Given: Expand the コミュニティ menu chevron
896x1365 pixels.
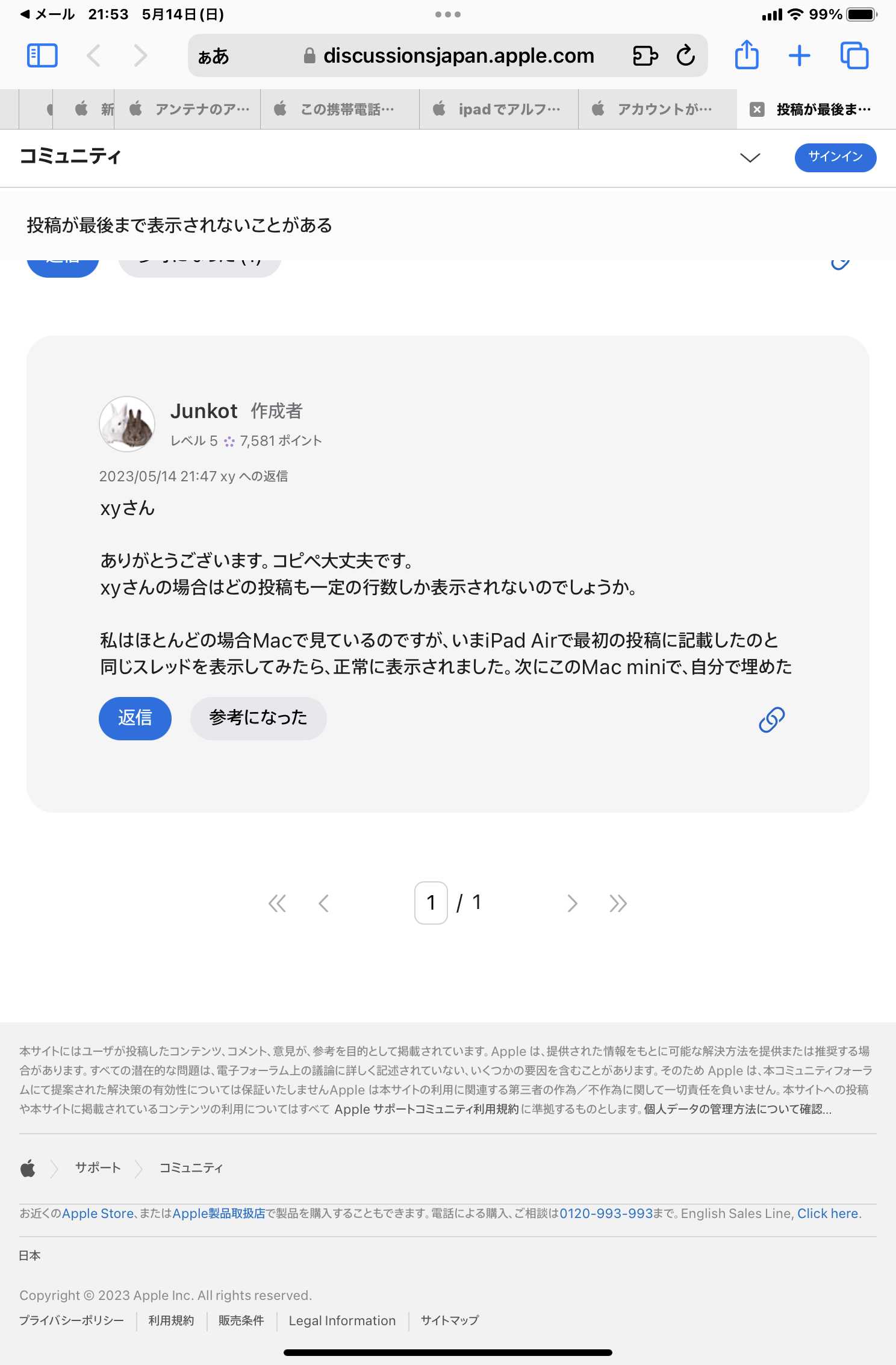Looking at the screenshot, I should pyautogui.click(x=750, y=158).
